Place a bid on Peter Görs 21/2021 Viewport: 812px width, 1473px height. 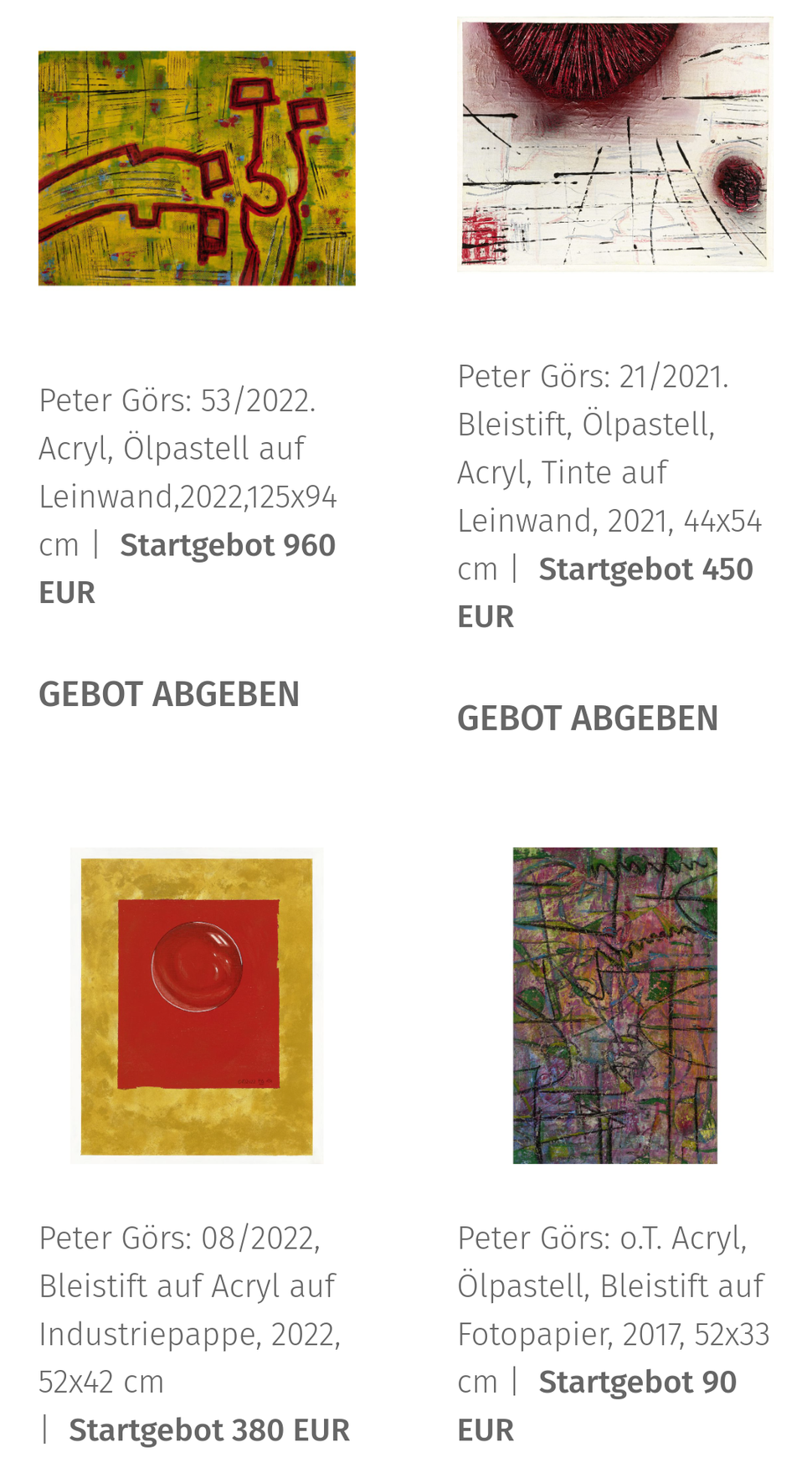pos(588,718)
